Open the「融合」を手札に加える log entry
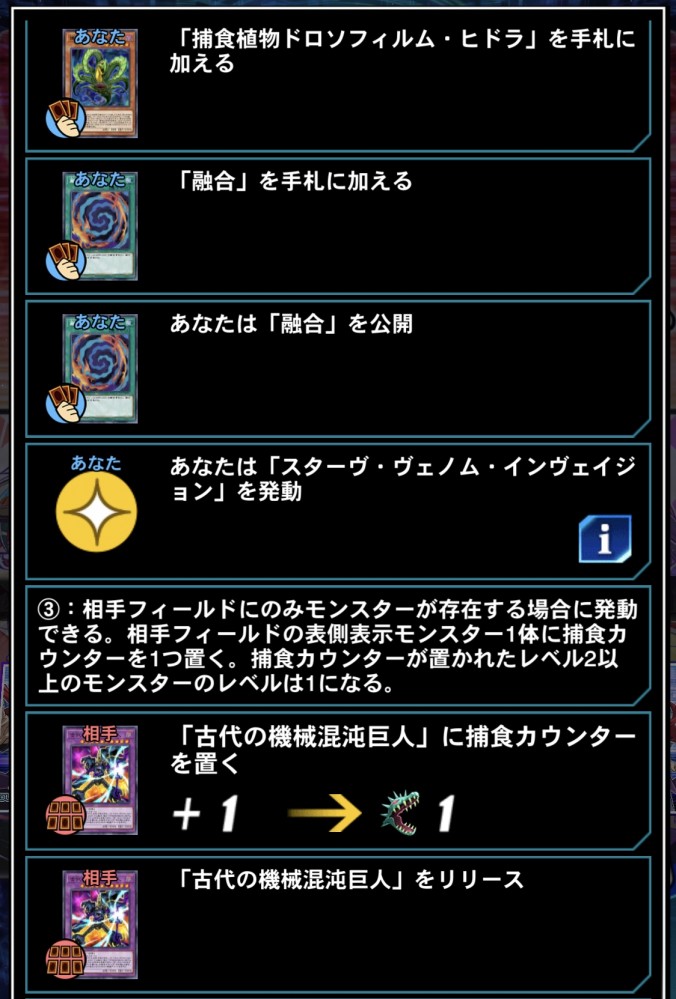The image size is (676, 999). [338, 225]
